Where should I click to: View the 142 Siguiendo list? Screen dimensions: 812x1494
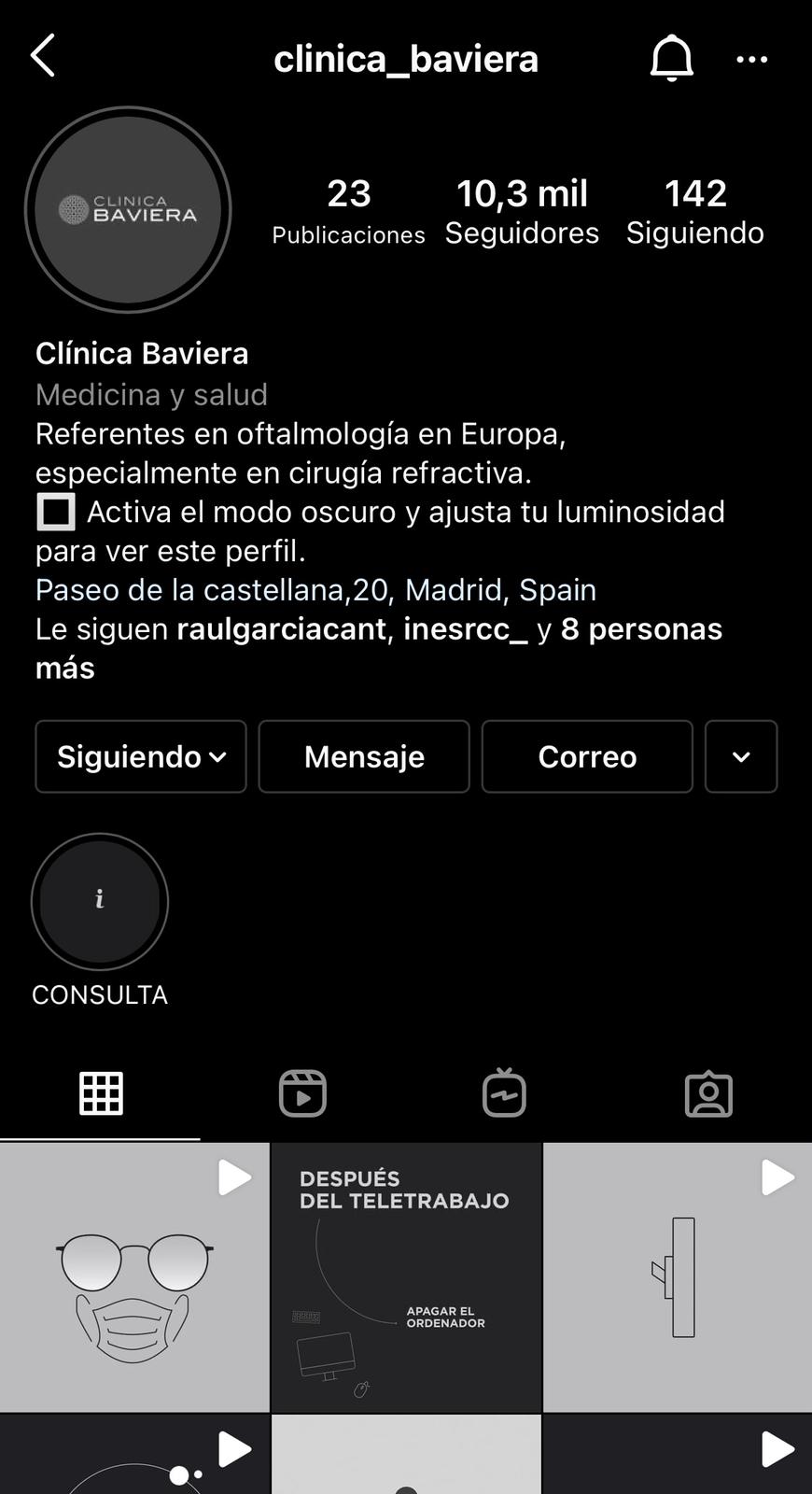click(694, 212)
